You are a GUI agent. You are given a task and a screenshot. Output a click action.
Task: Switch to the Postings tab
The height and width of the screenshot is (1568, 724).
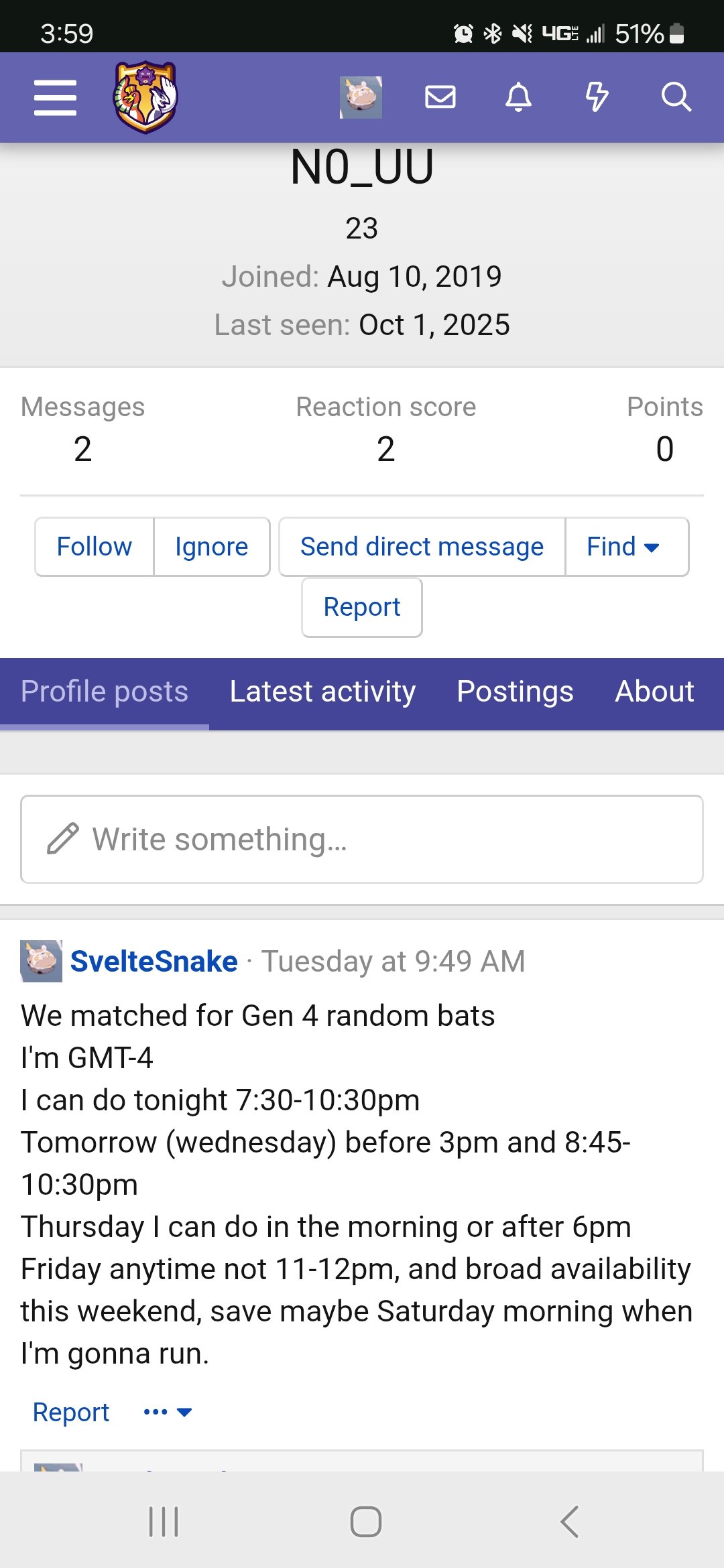(515, 692)
